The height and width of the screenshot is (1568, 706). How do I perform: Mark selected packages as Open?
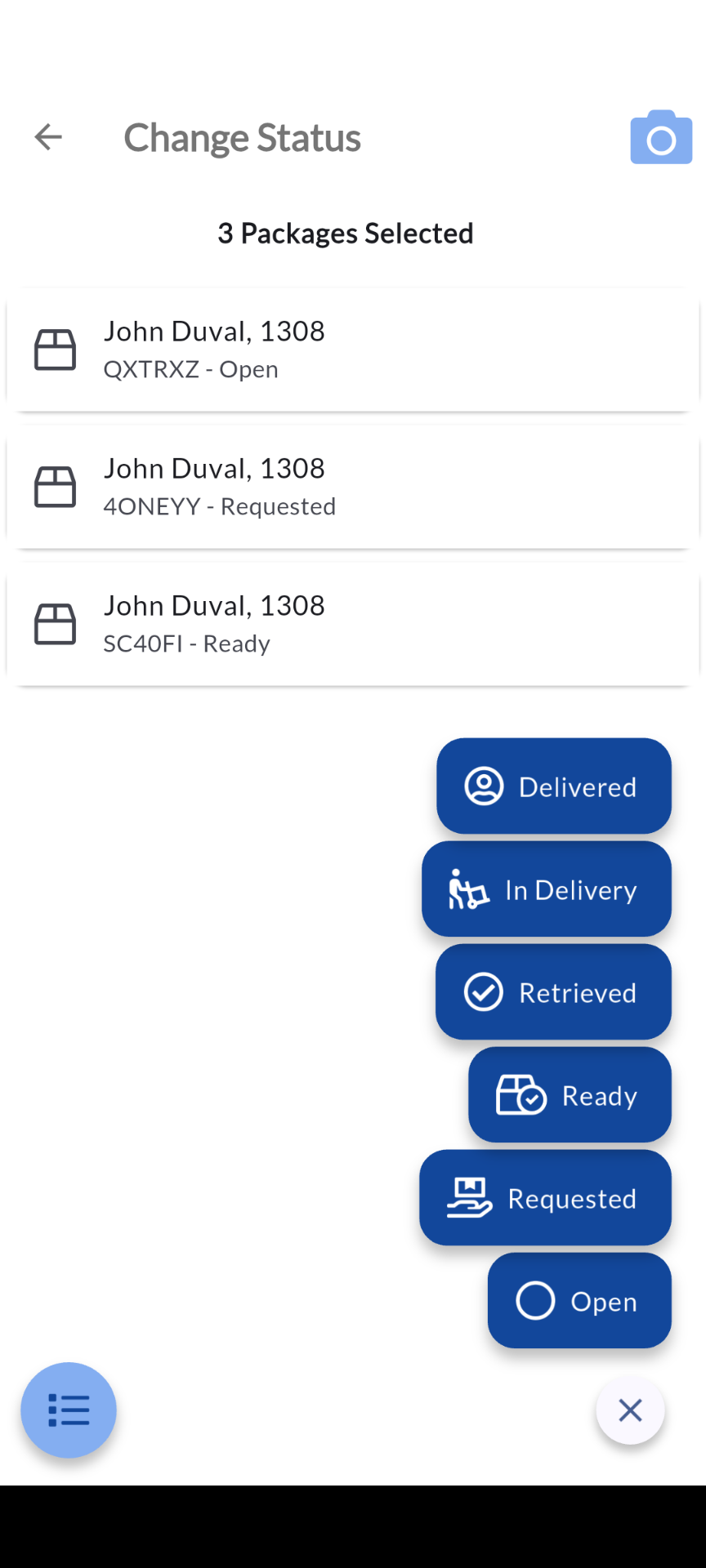click(x=579, y=1301)
